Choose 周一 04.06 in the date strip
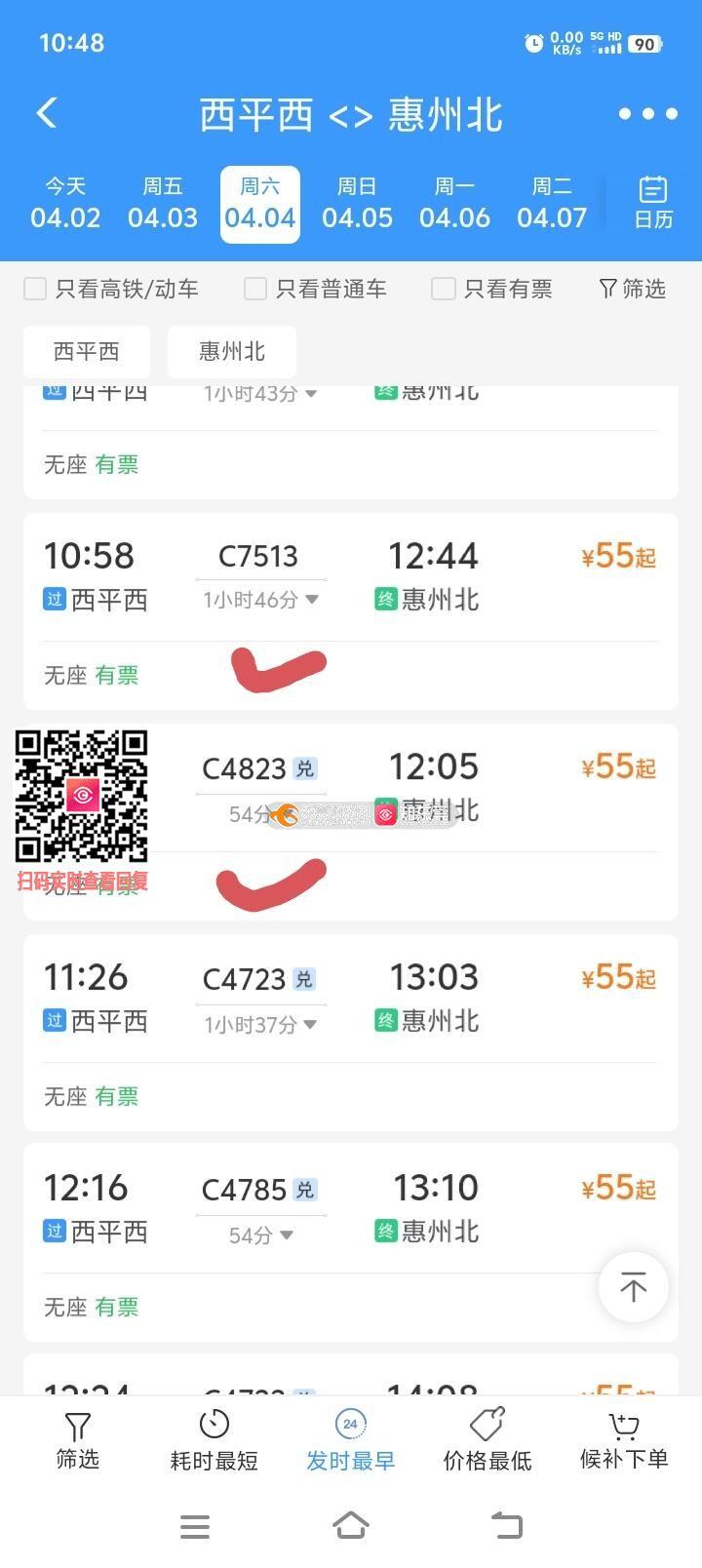Screen dimensions: 702x1568 pos(454,203)
